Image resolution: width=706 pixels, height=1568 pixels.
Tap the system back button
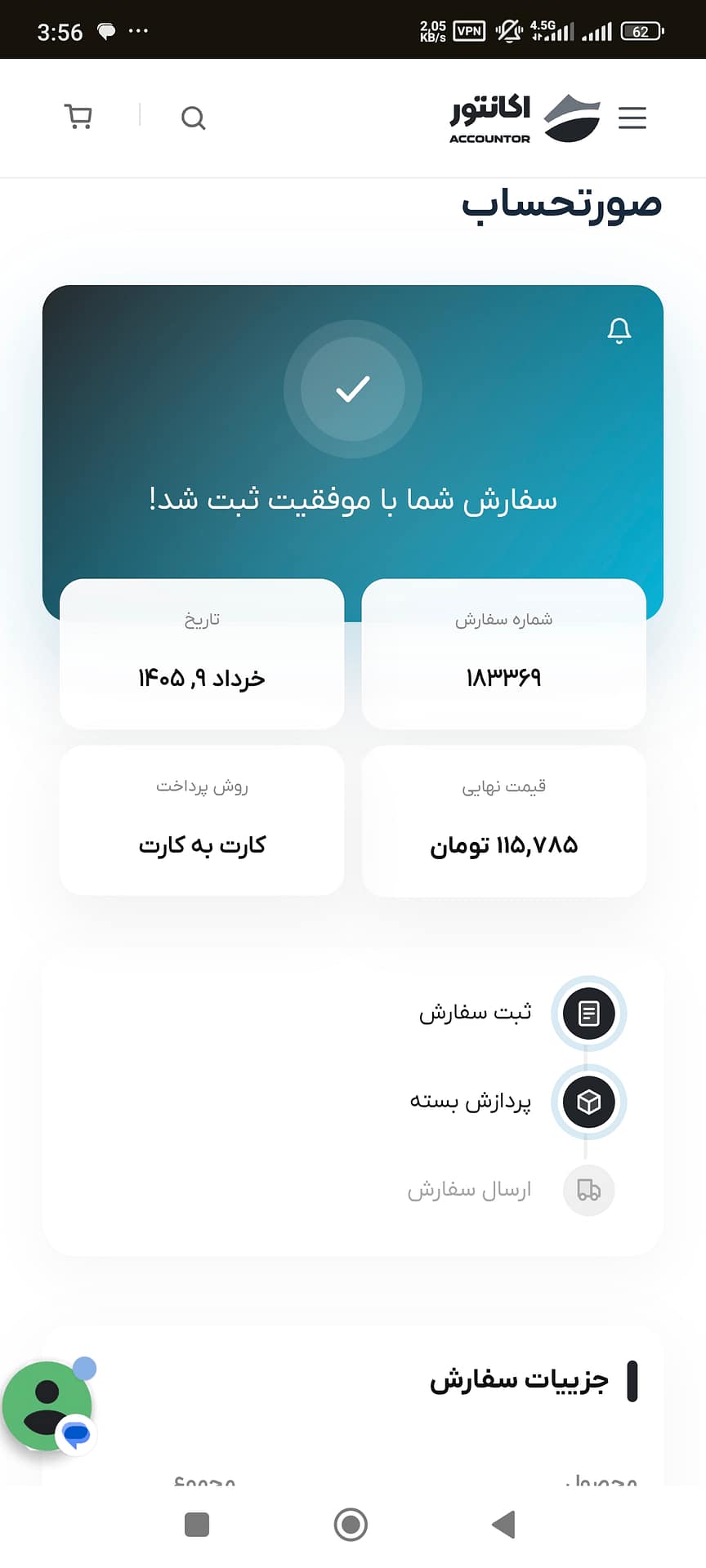click(x=504, y=1524)
